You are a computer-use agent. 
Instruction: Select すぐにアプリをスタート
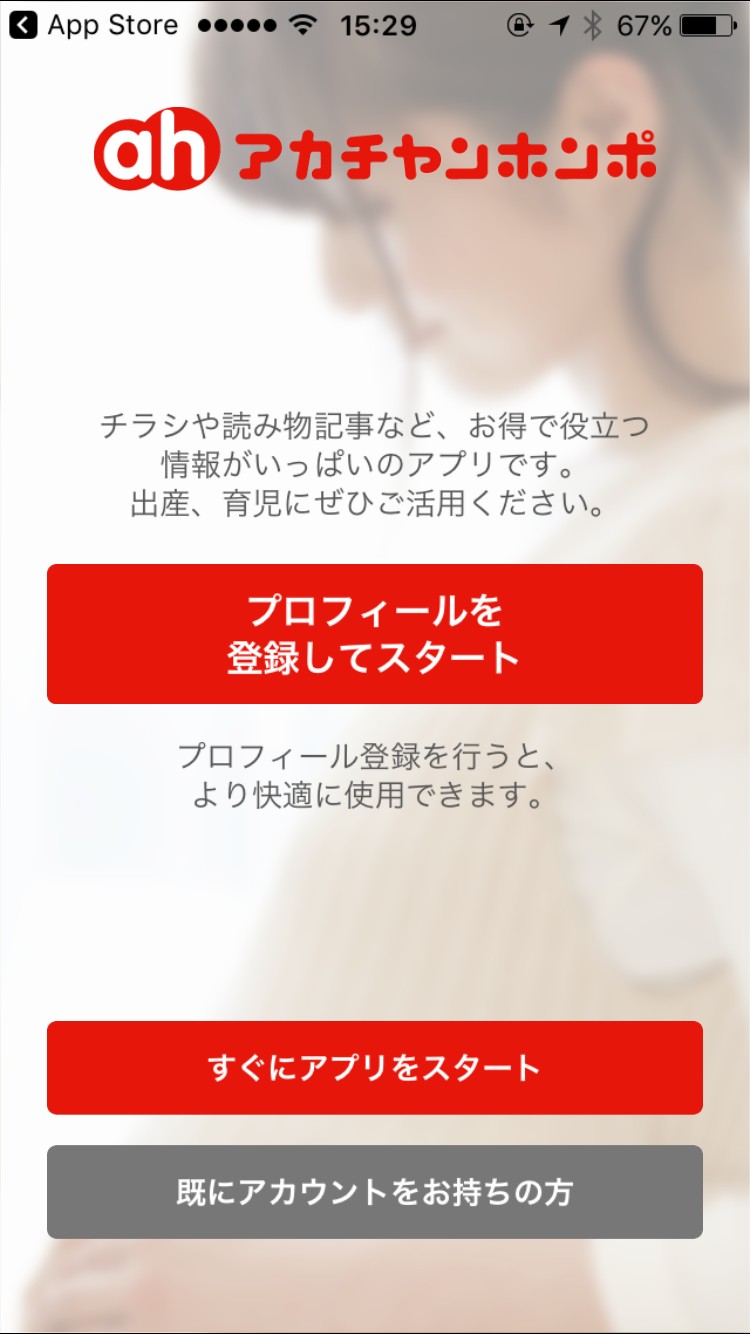tap(375, 1067)
